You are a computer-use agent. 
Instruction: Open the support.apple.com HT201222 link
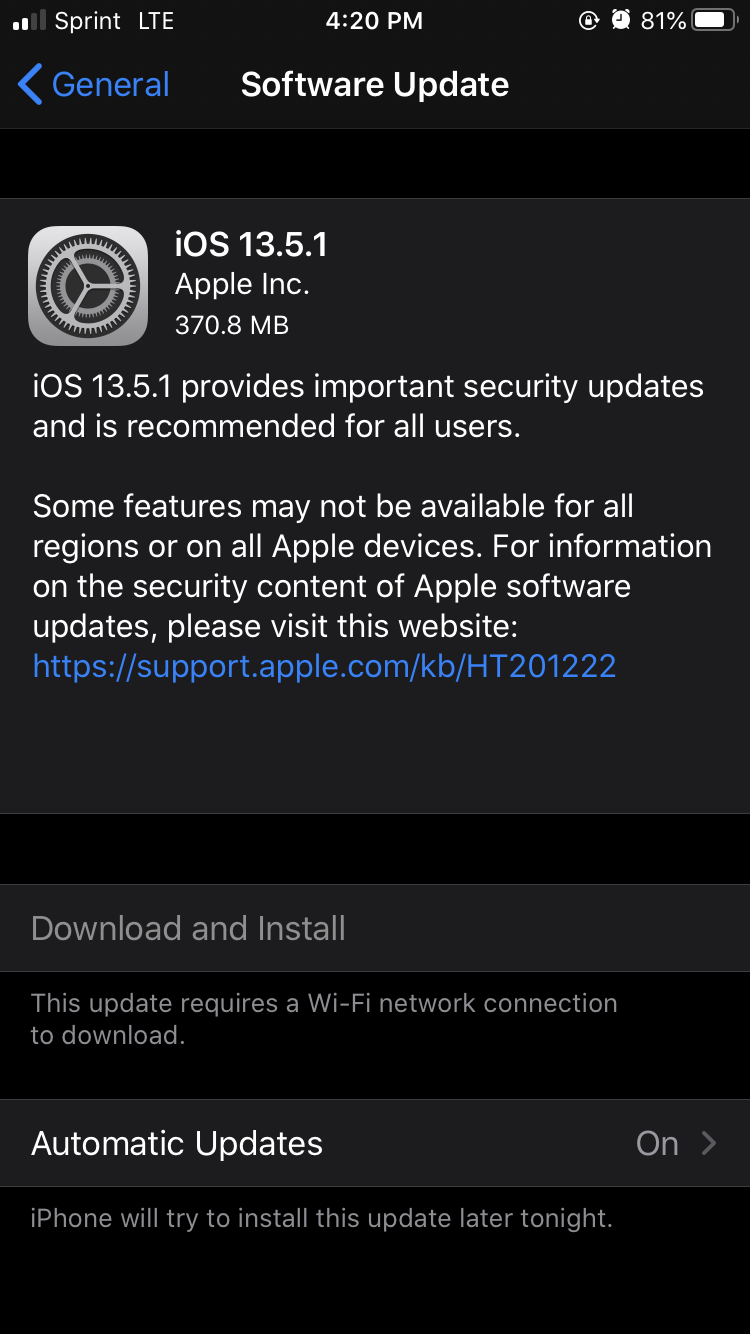(x=324, y=666)
